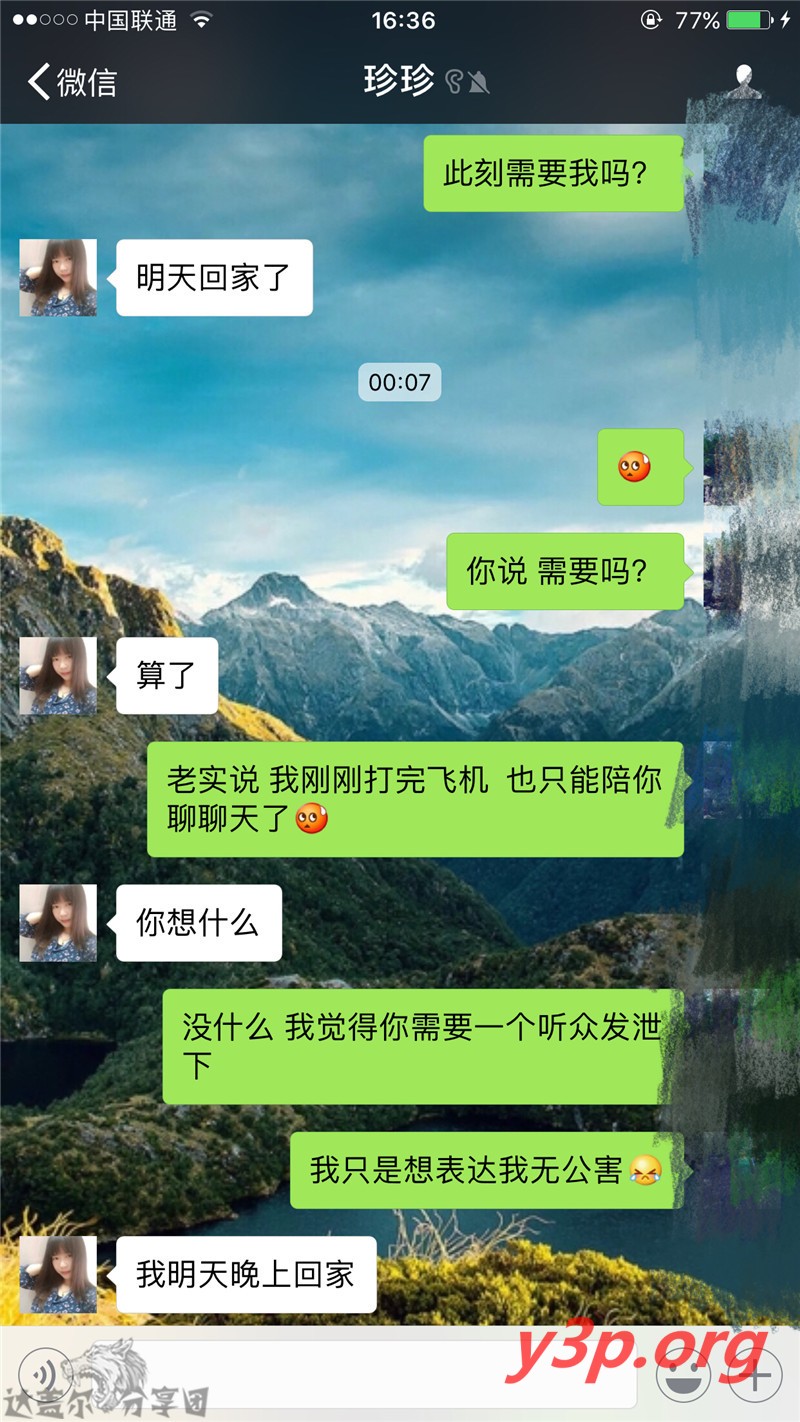Open 珍珍's avatar beside 明天回家了
Screen dimensions: 800x1422
58,277
